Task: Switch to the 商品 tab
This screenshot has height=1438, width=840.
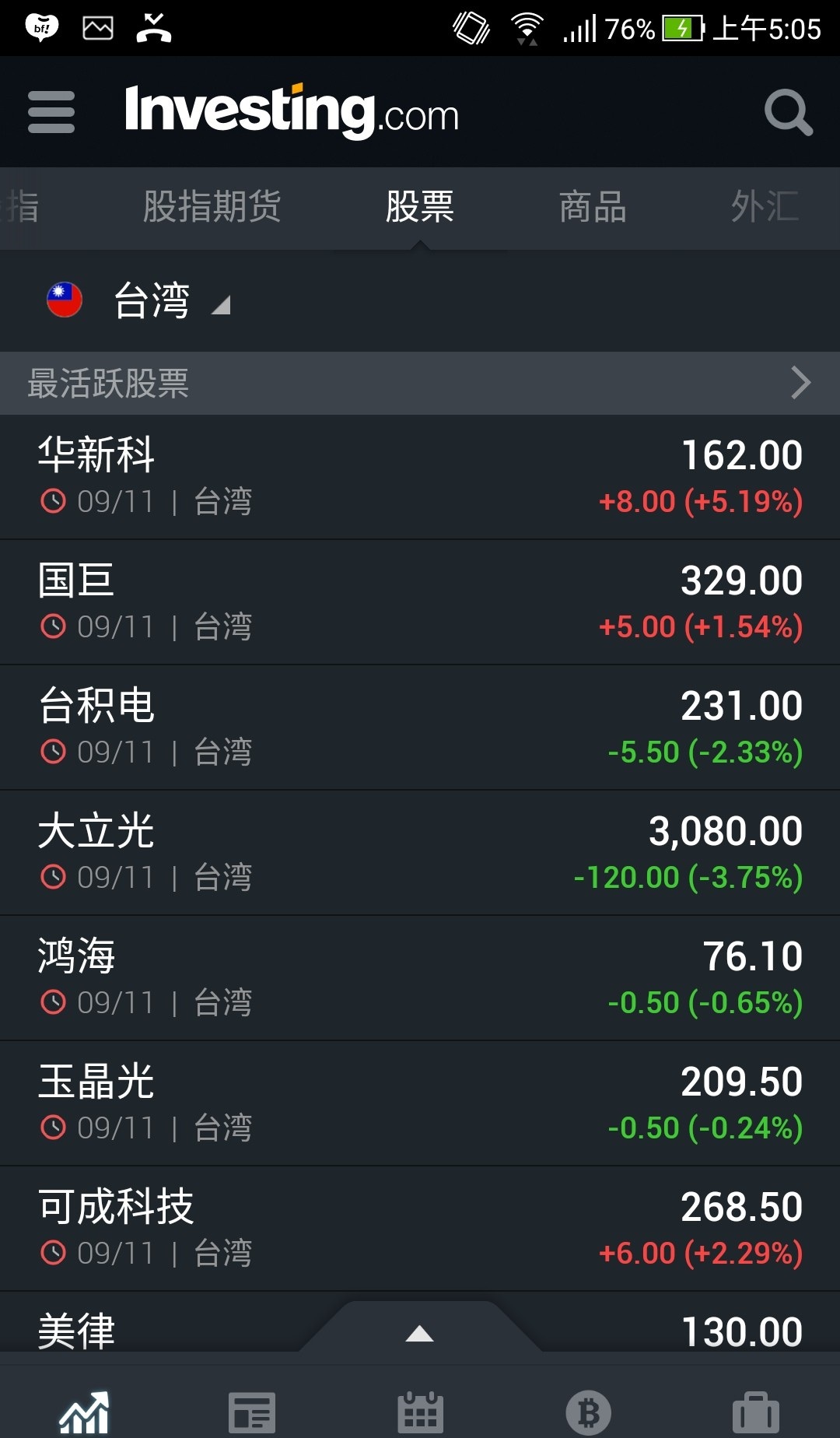Action: [593, 207]
